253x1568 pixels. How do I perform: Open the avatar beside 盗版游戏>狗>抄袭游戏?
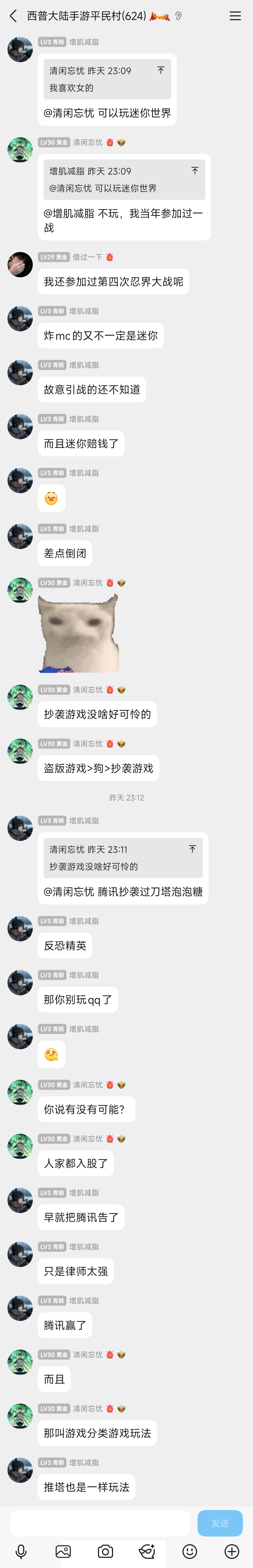[20, 751]
